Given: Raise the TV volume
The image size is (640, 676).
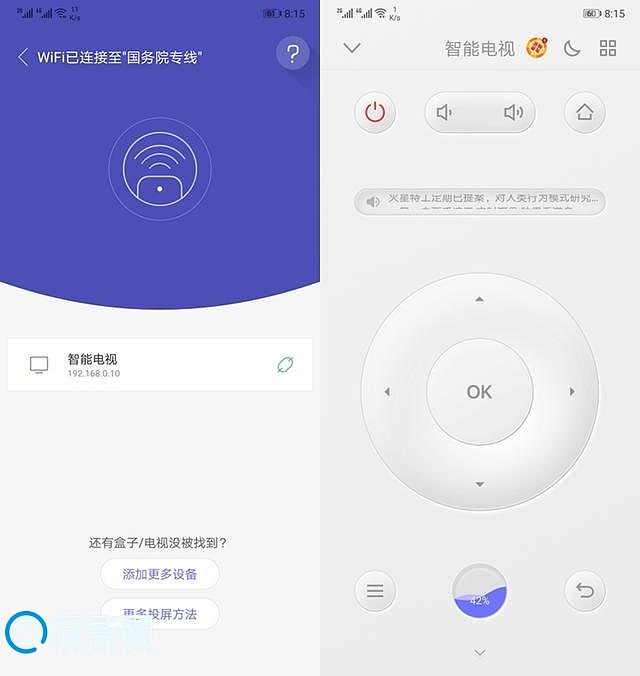Looking at the screenshot, I should coord(513,112).
